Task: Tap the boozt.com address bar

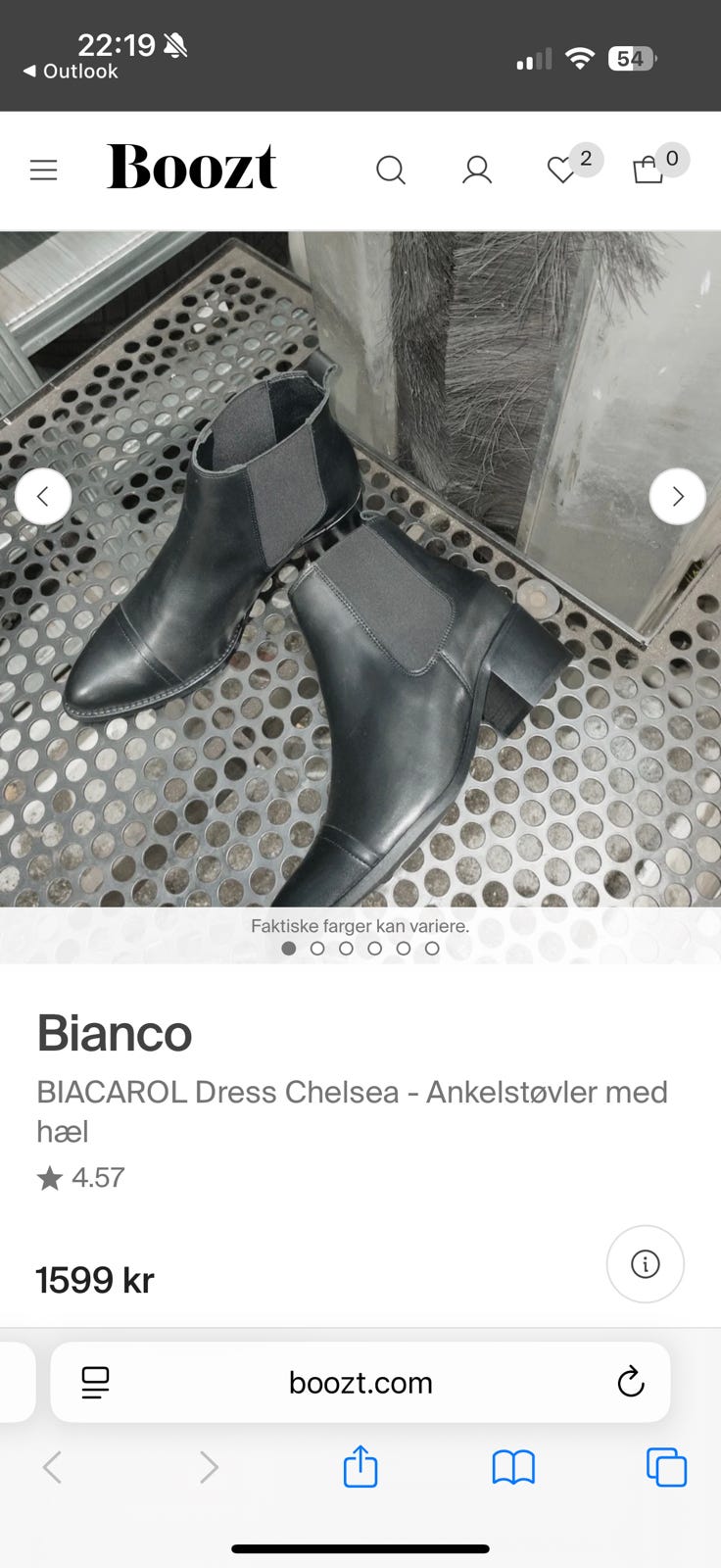Action: pyautogui.click(x=360, y=1382)
